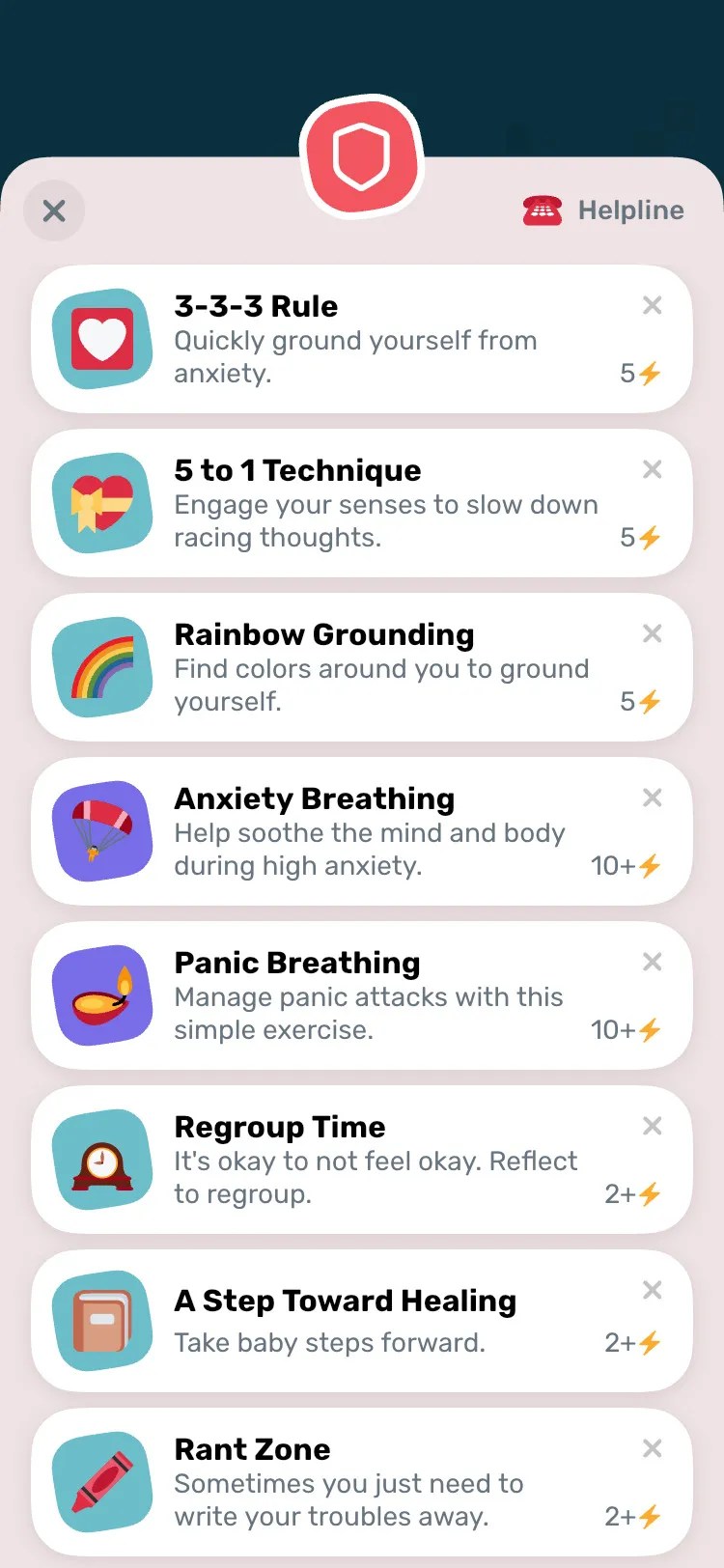Tap the heart icon for 3-3-3 Rule
The image size is (724, 1568).
tap(102, 340)
